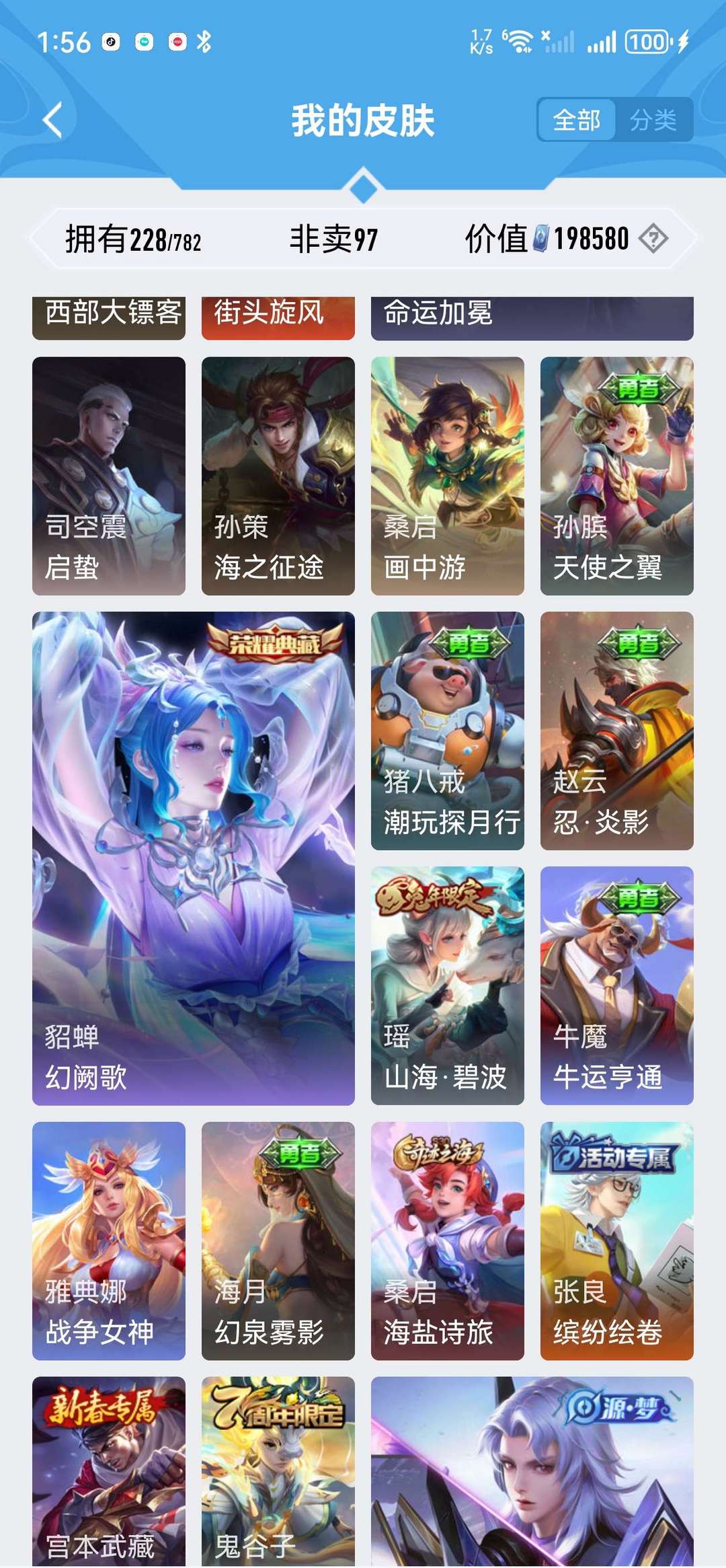This screenshot has height=1568, width=726.
Task: Open 雅典娜 战争女神 skin card
Action: coord(109,1240)
